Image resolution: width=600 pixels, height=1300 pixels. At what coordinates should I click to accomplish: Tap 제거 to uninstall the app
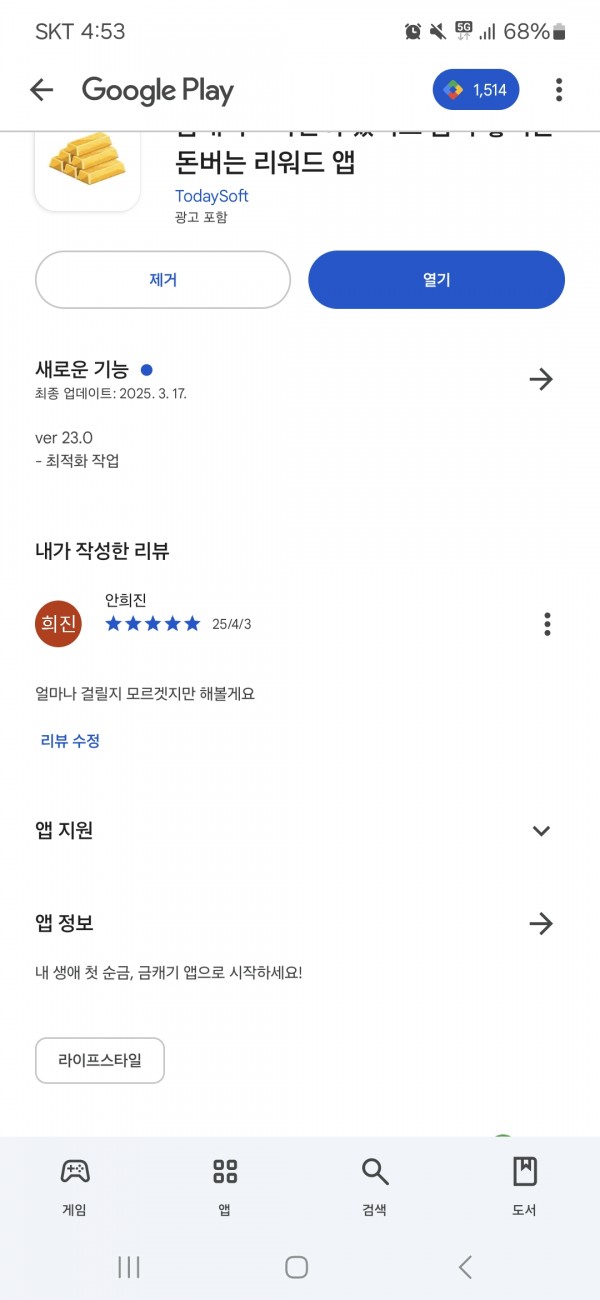[x=163, y=280]
